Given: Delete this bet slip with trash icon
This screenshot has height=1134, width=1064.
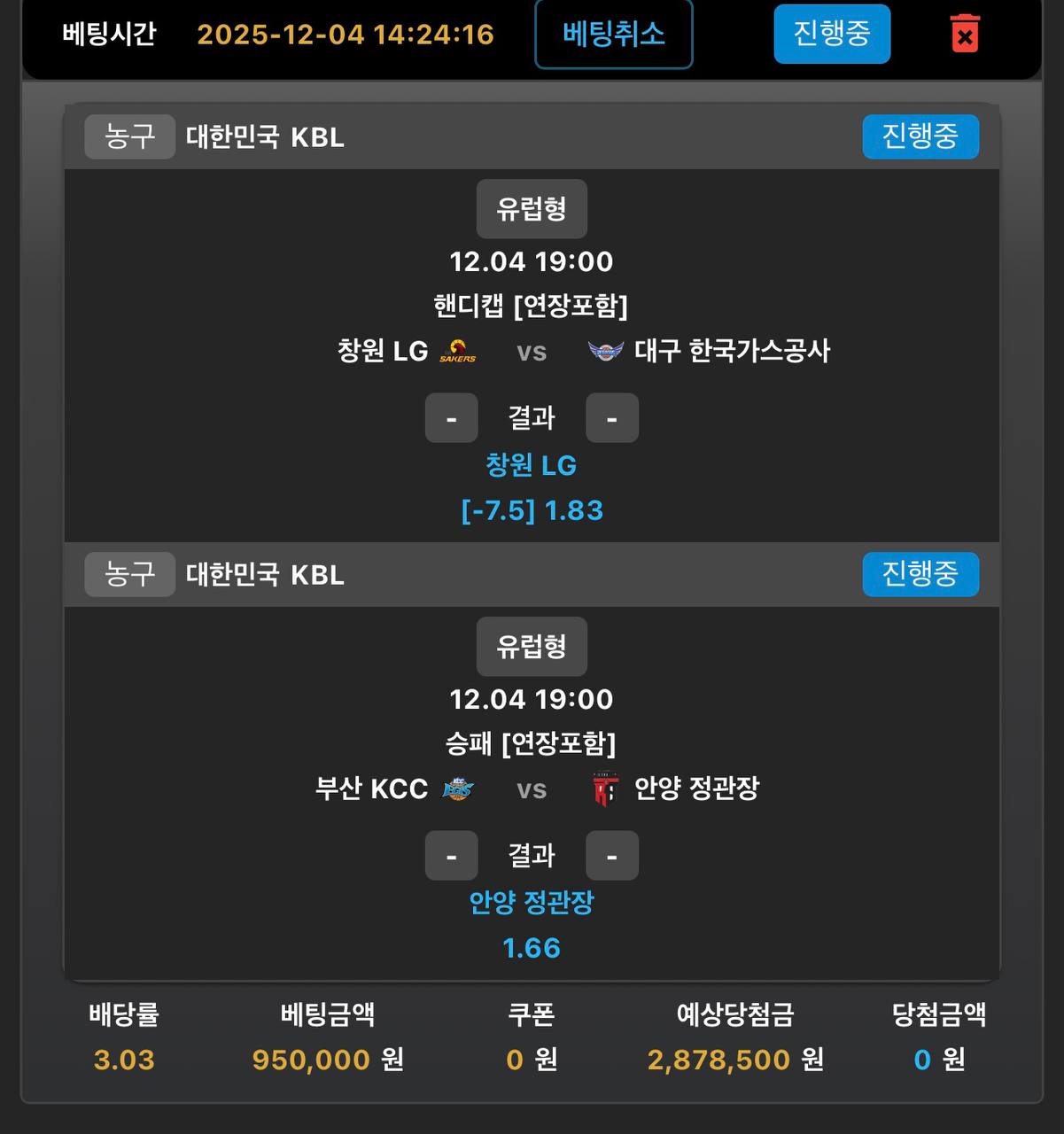Looking at the screenshot, I should [x=965, y=35].
